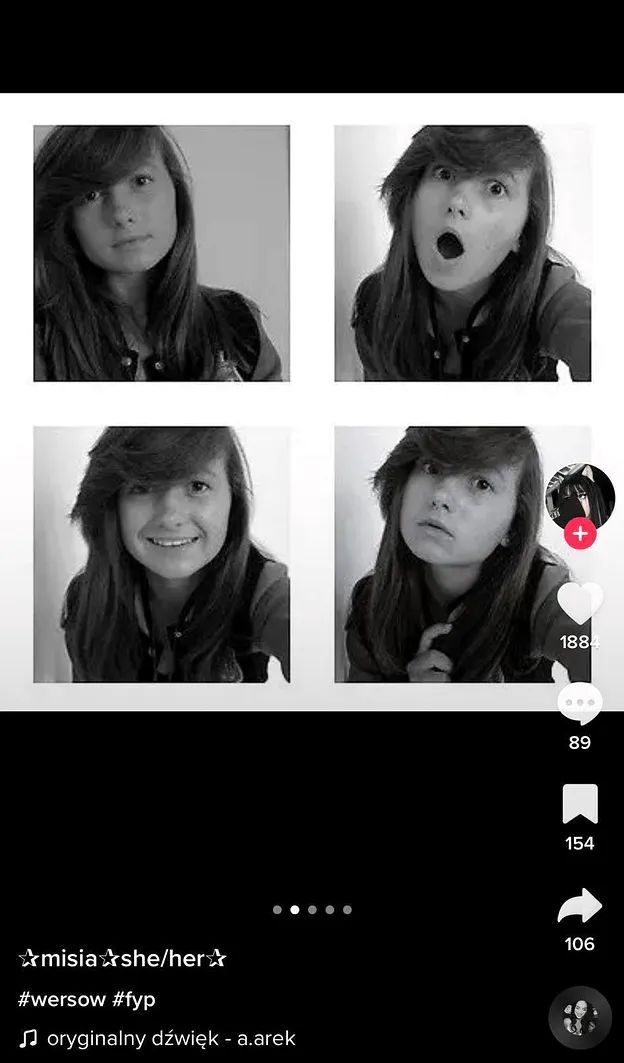Share this post via the arrow

[x=580, y=906]
